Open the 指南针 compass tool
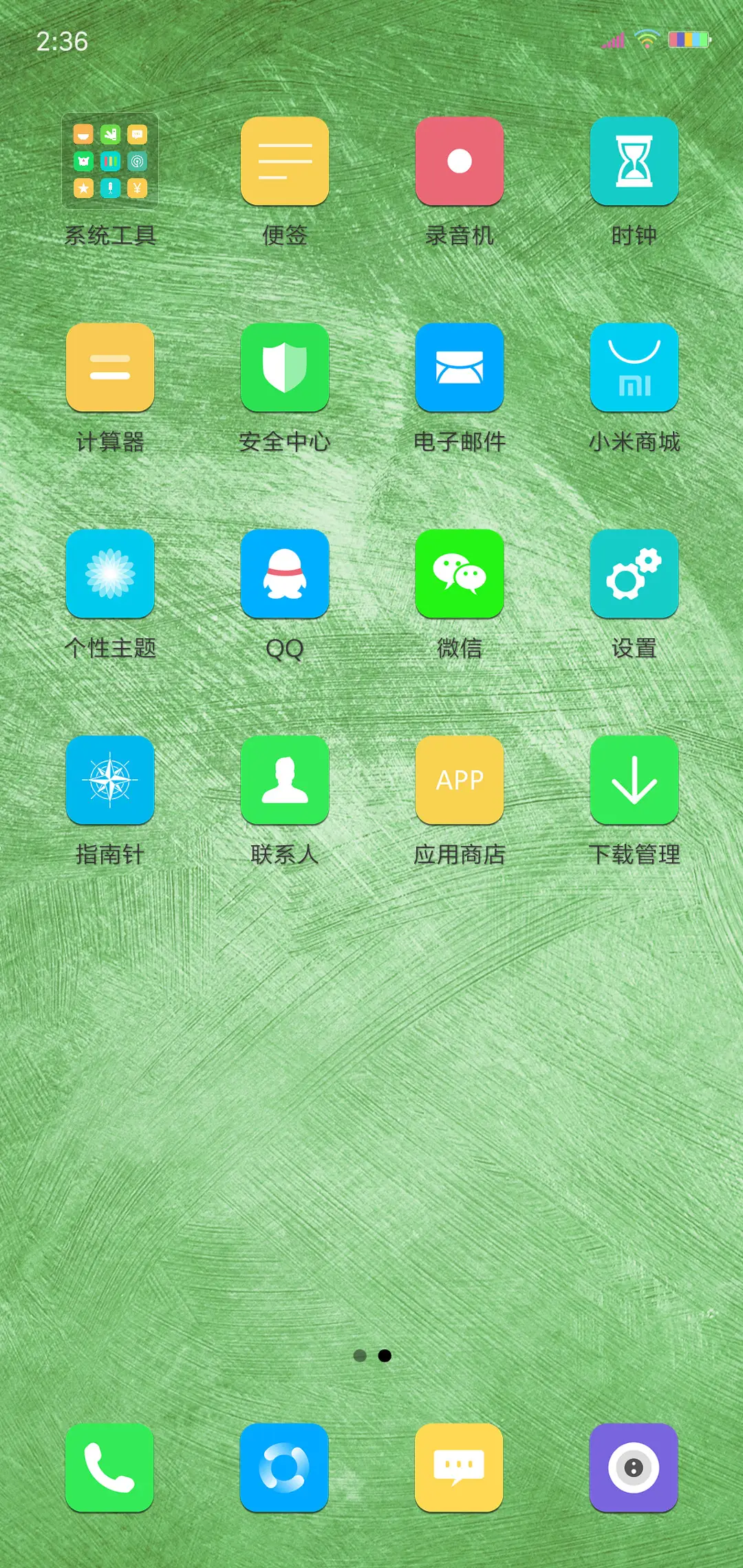The height and width of the screenshot is (1568, 743). [x=109, y=781]
